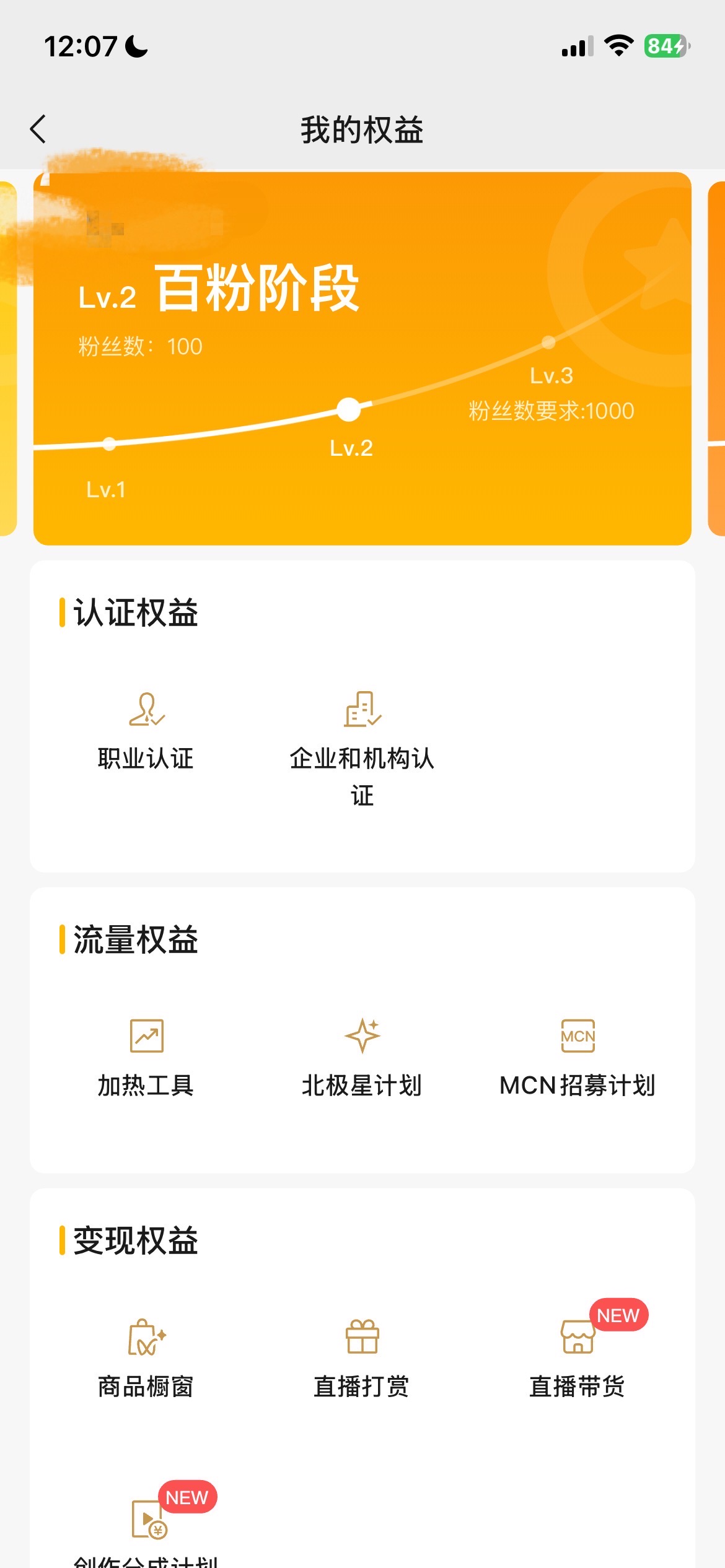Viewport: 725px width, 1568px height.
Task: Open 商品橱窗 monetization benefit
Action: pyautogui.click(x=146, y=1359)
